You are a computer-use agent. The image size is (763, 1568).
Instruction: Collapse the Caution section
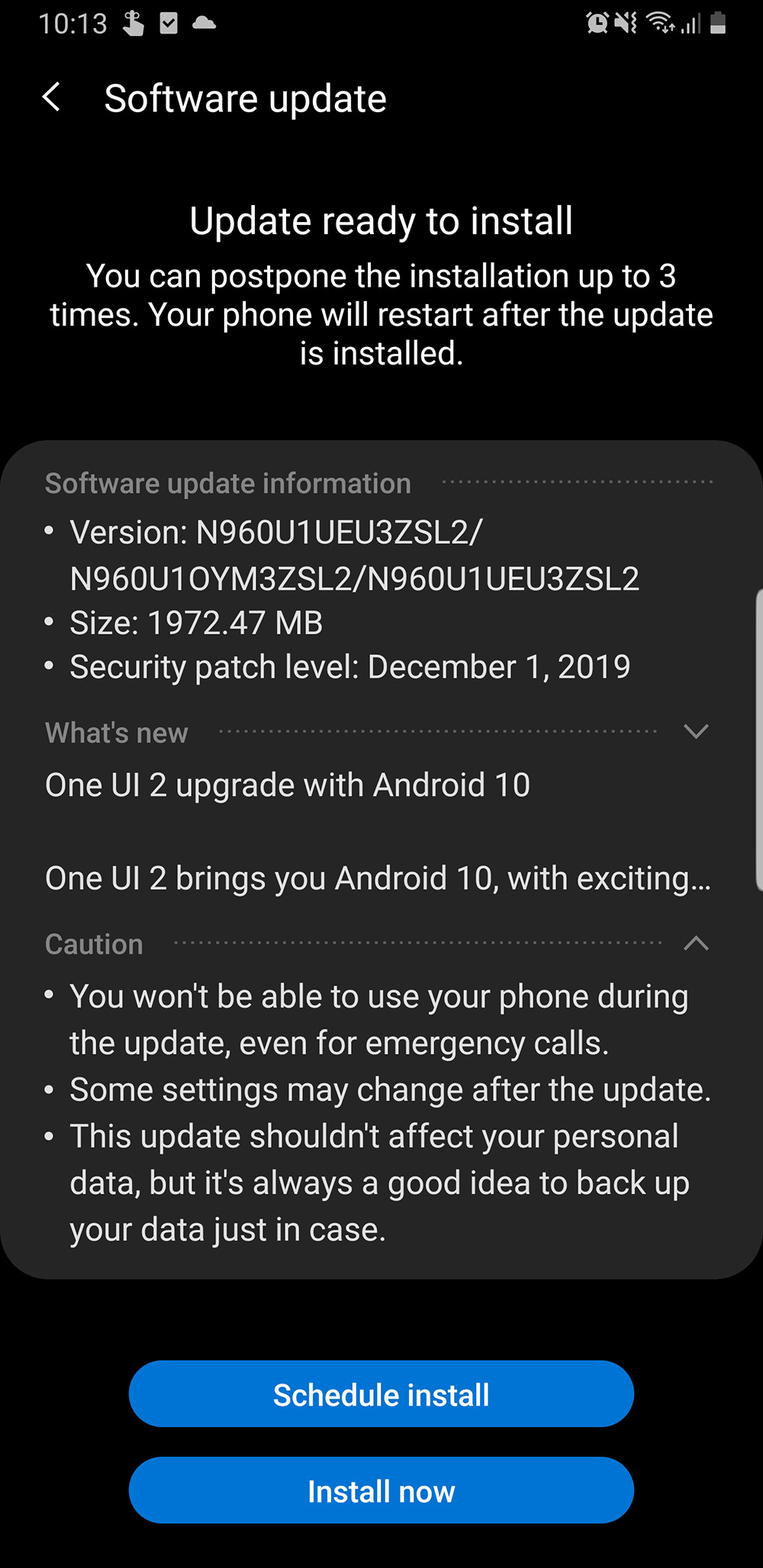[x=696, y=943]
